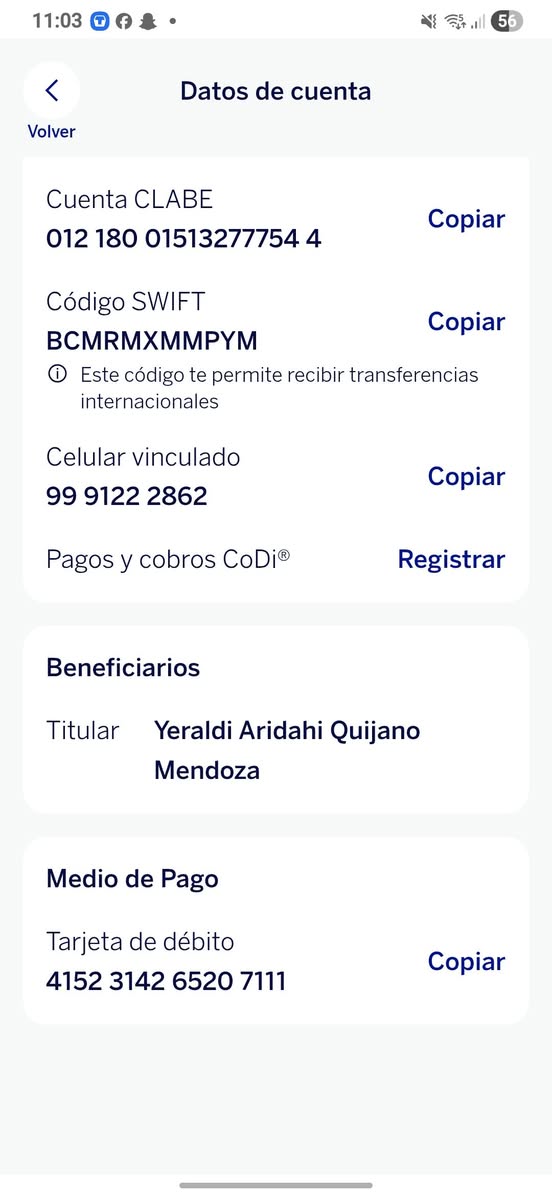Viewport: 552px width, 1196px height.
Task: Copy the Cuenta CLABE number
Action: (466, 219)
